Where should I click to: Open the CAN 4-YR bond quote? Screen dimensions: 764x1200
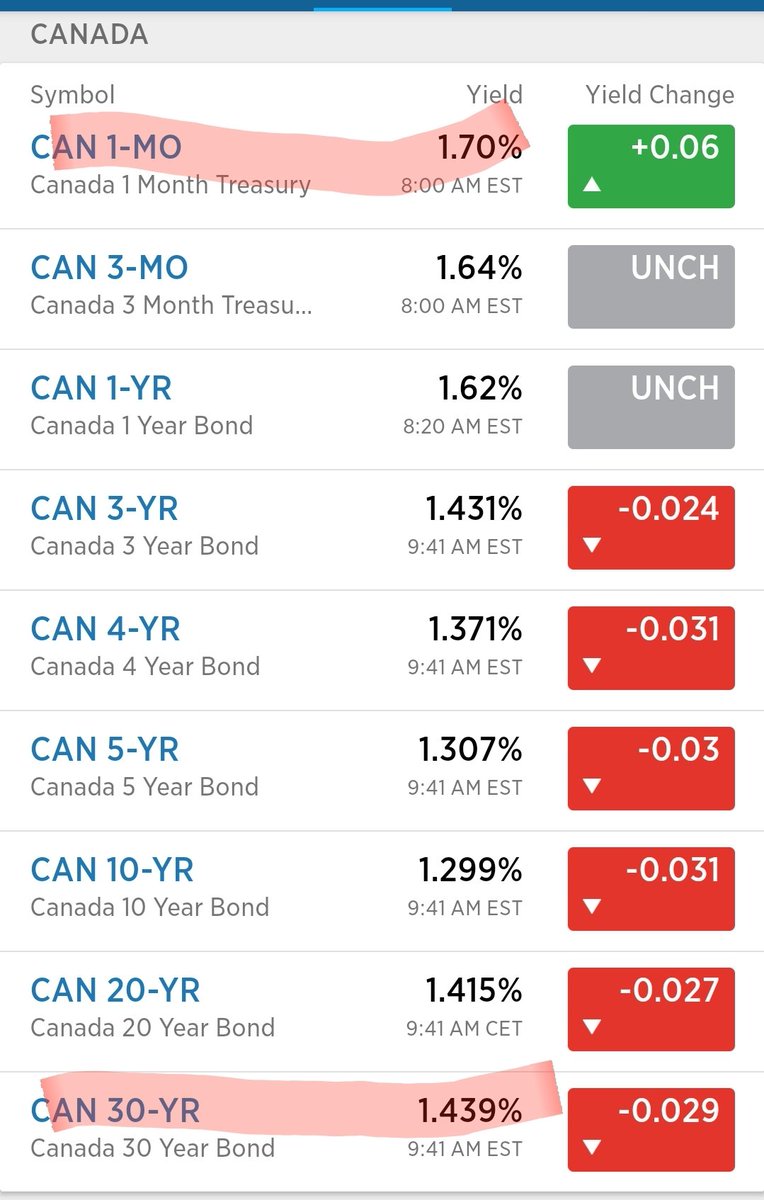(x=105, y=629)
